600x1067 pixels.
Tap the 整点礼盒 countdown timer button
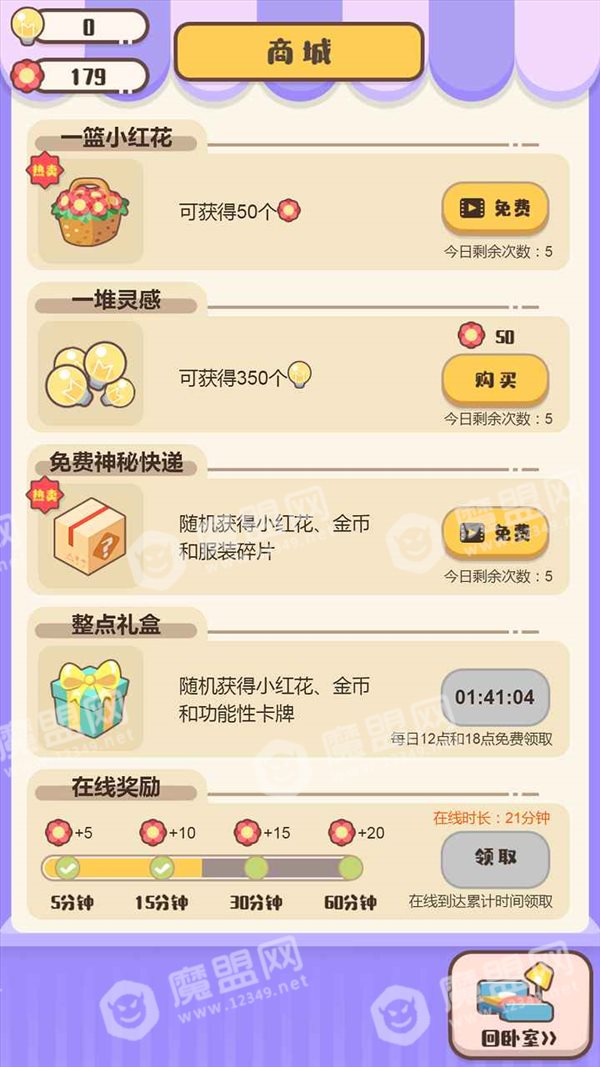[x=495, y=697]
